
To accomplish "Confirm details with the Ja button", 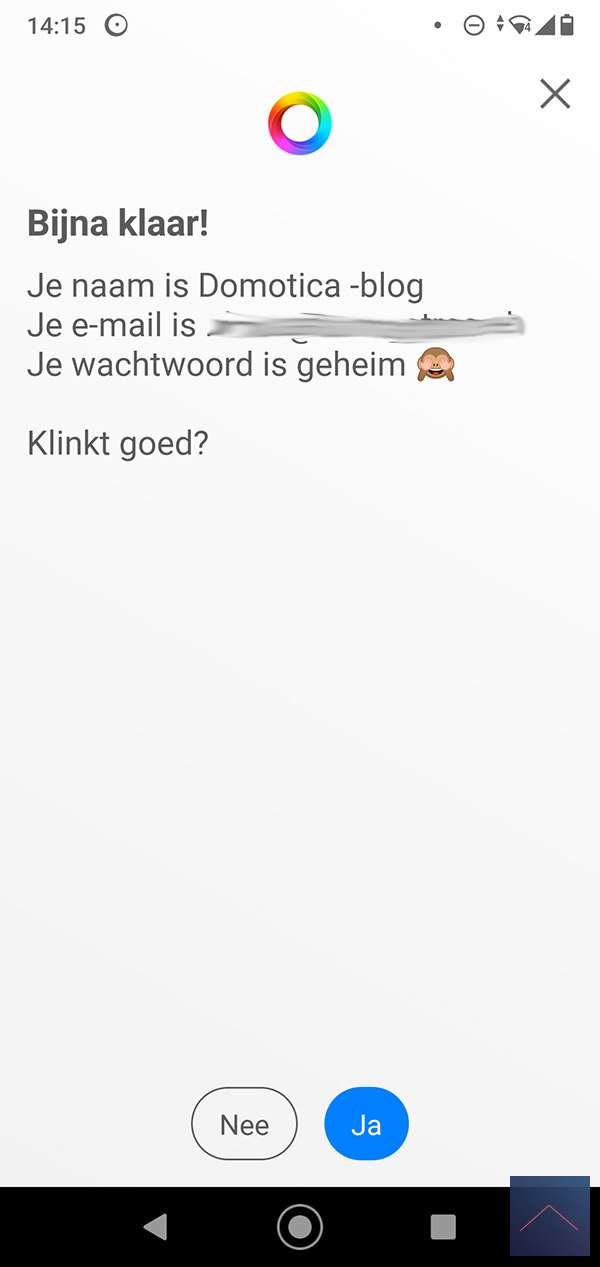I will pos(366,1124).
